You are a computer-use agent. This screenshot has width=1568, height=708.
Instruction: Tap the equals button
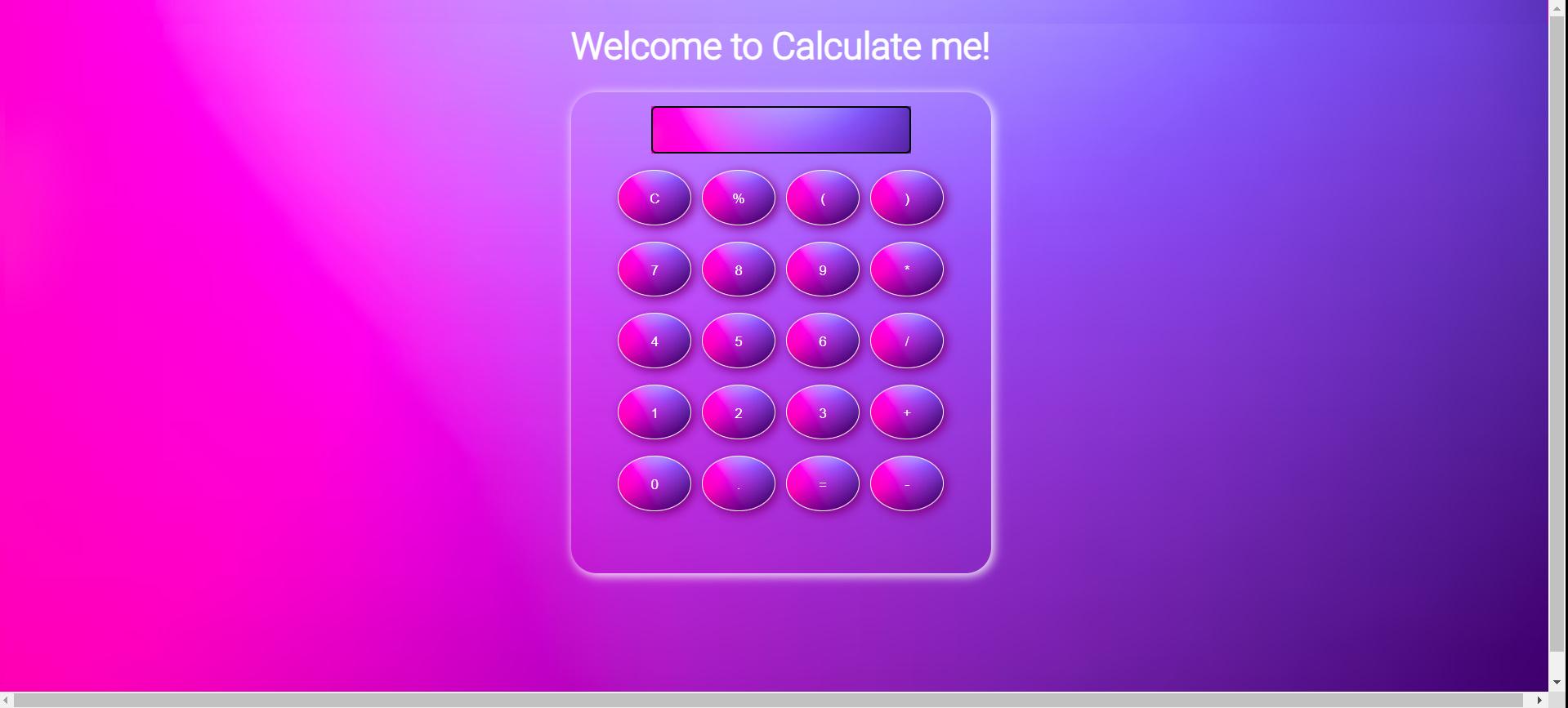(x=823, y=483)
